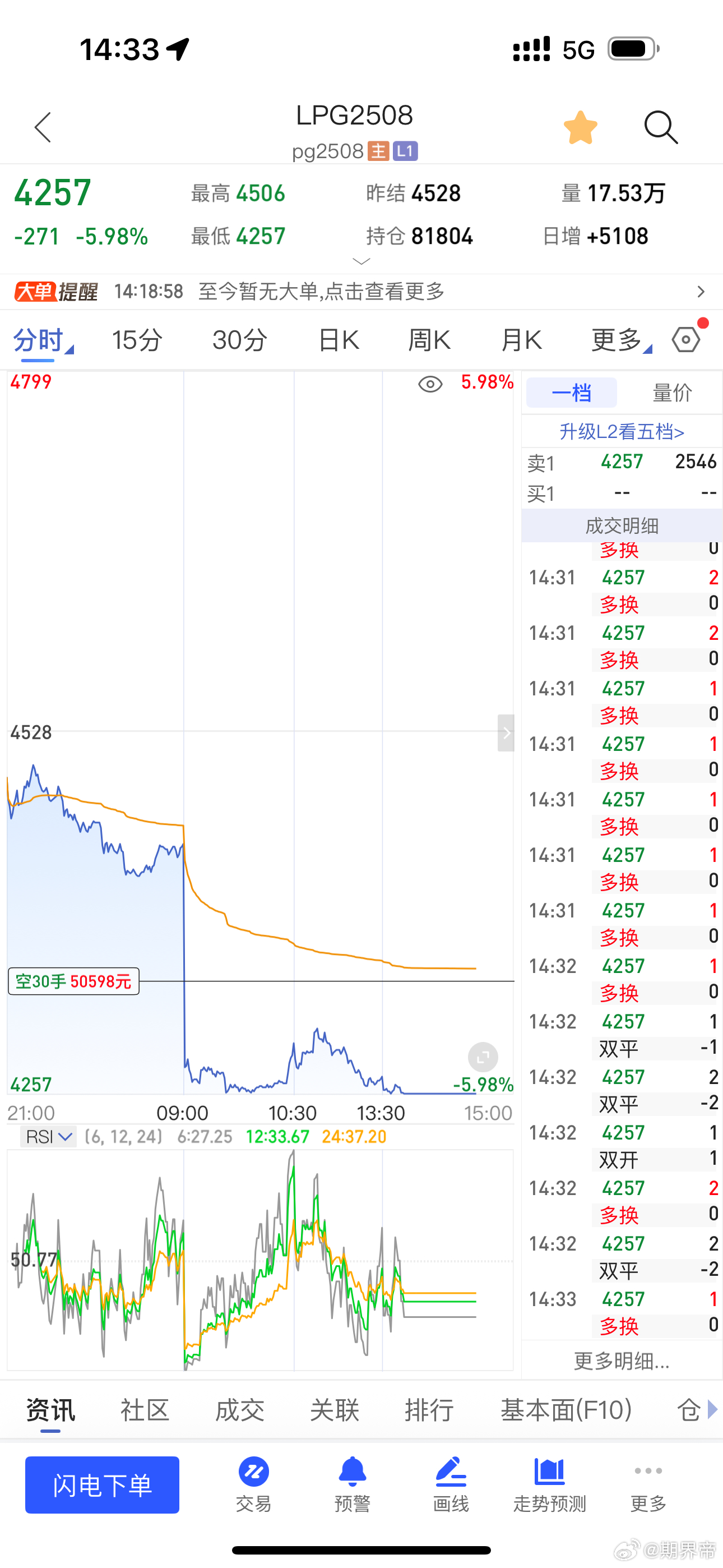Image resolution: width=723 pixels, height=1568 pixels.
Task: Switch to the 量价 panel tab
Action: tap(672, 393)
